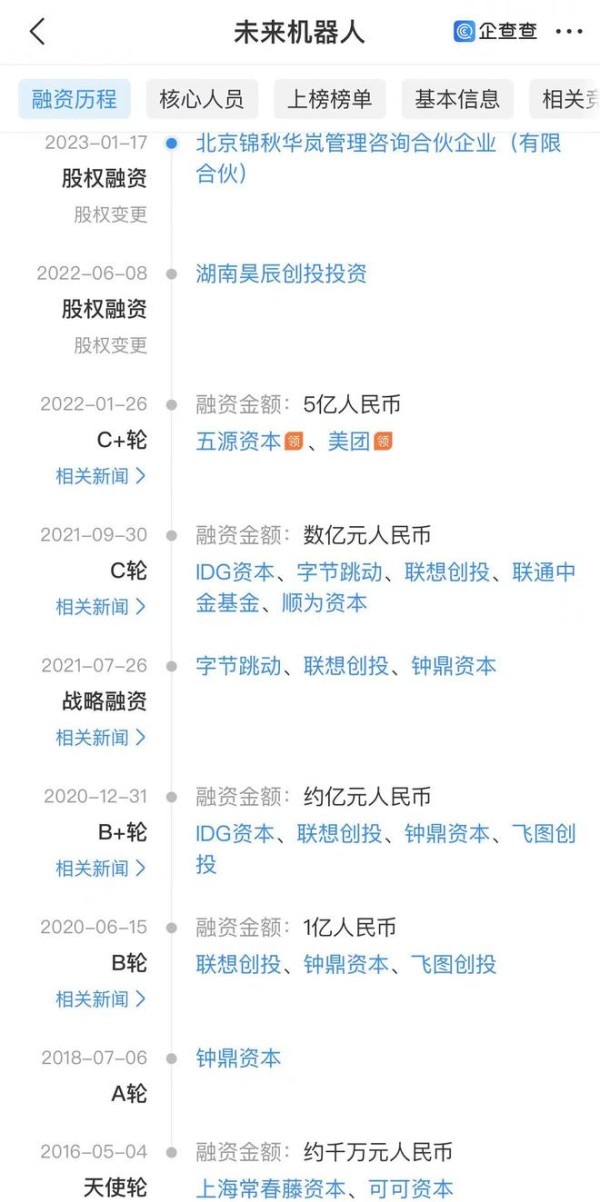Open the three-dot overflow menu
This screenshot has height=1202, width=600.
click(x=568, y=32)
